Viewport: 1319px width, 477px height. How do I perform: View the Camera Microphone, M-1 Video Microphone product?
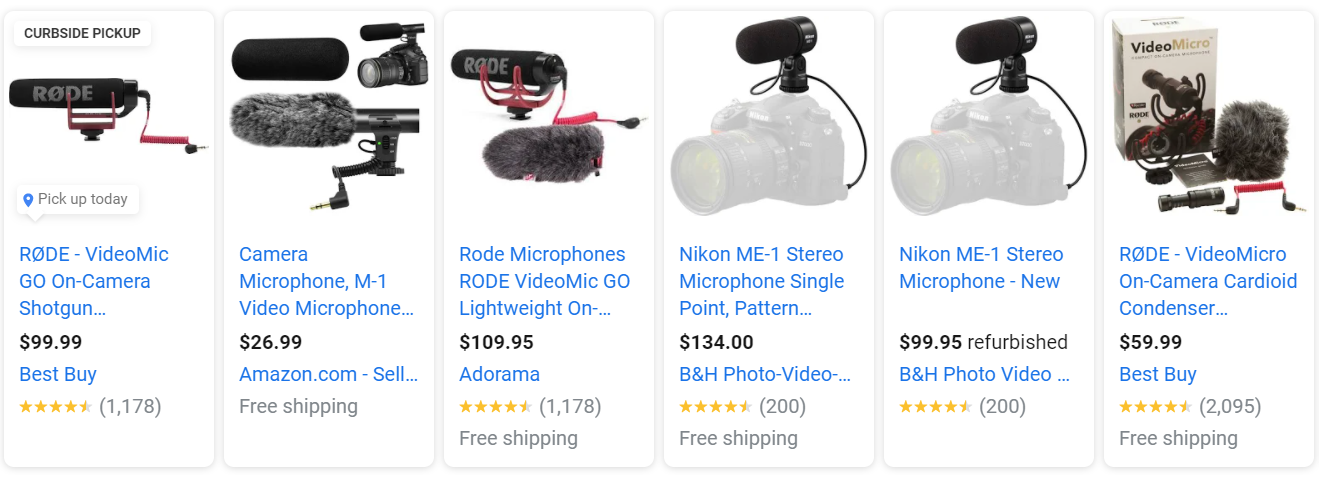tap(326, 281)
